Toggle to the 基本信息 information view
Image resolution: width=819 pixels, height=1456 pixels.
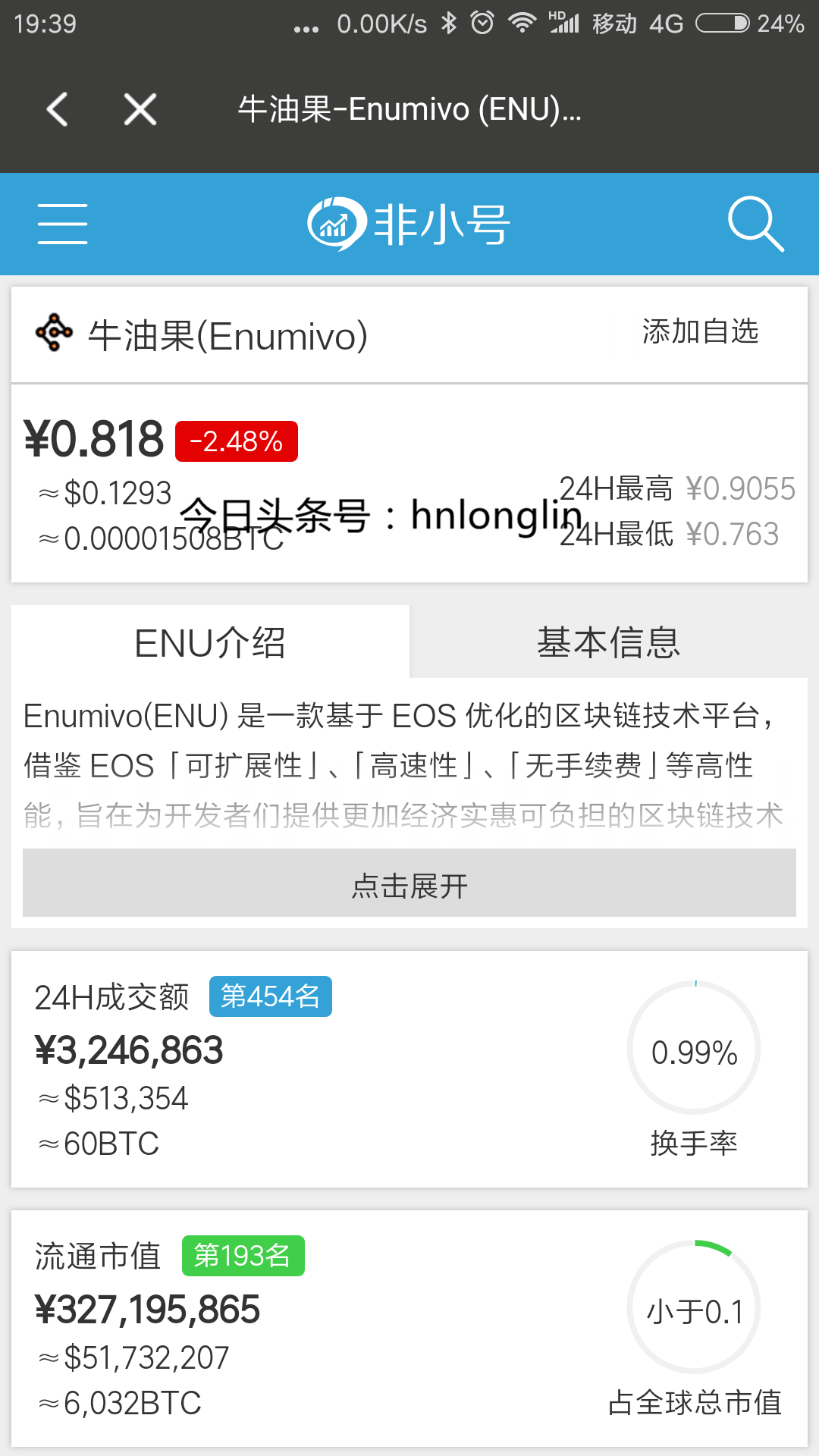coord(609,642)
